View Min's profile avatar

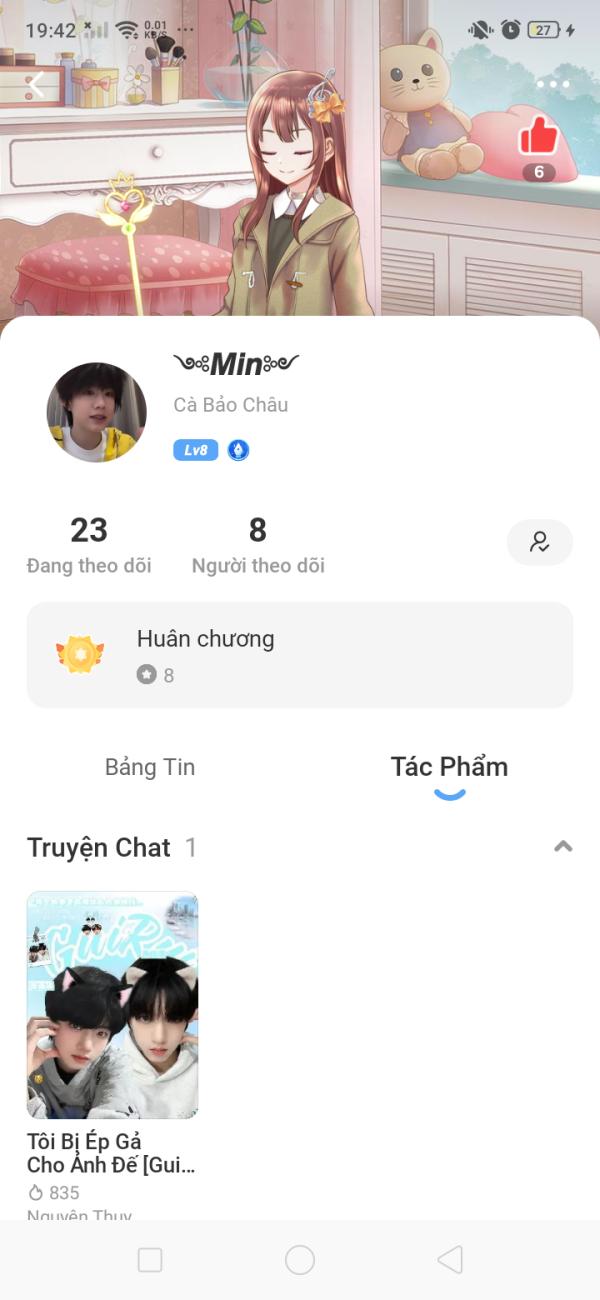point(97,412)
